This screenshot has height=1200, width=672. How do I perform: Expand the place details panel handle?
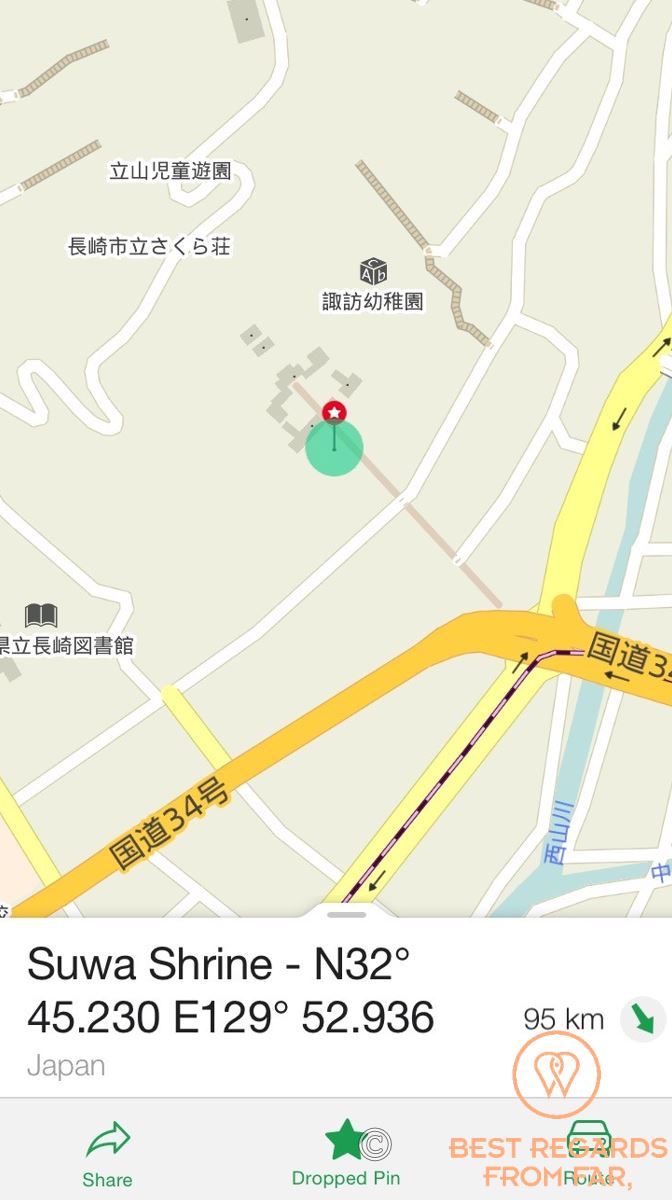pos(346,914)
